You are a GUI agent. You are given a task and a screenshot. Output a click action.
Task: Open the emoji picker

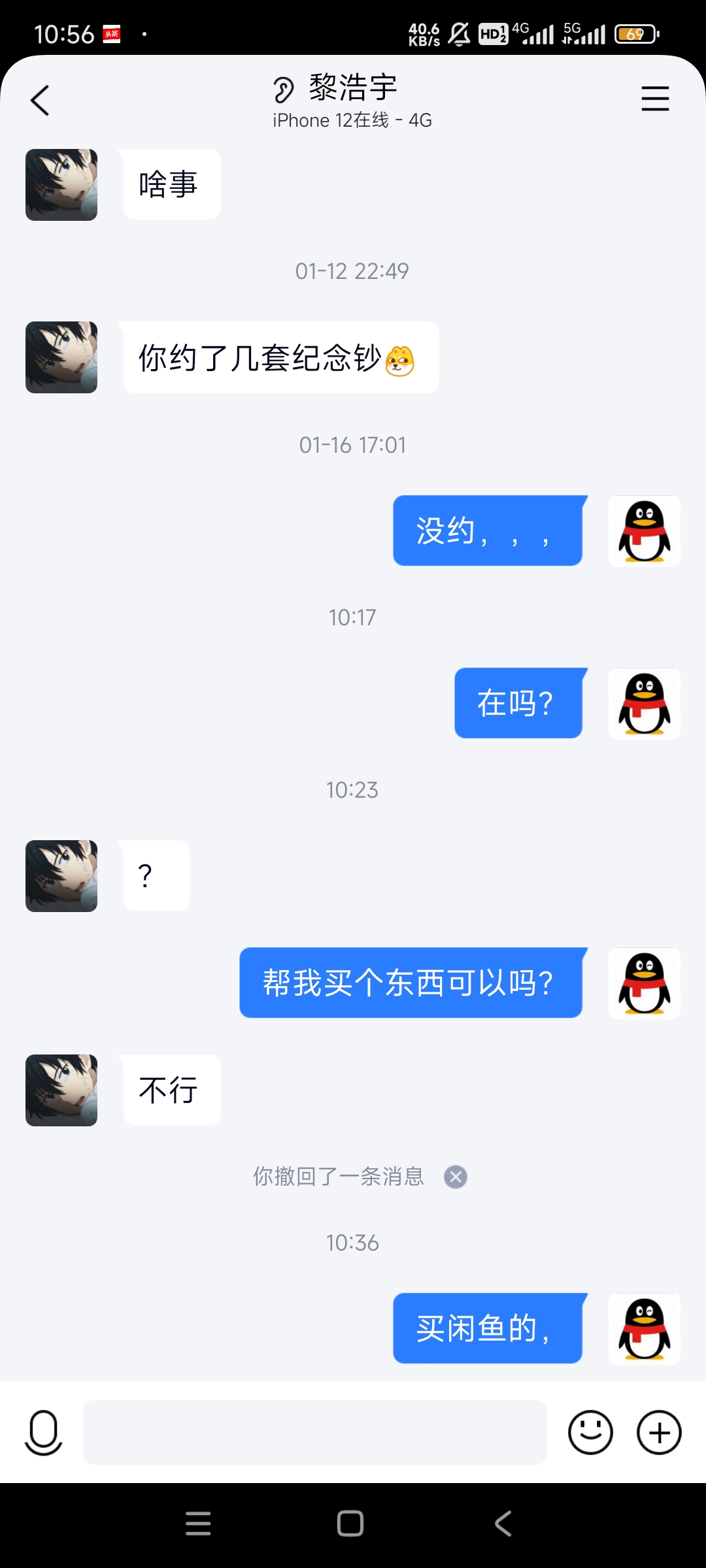point(590,1432)
